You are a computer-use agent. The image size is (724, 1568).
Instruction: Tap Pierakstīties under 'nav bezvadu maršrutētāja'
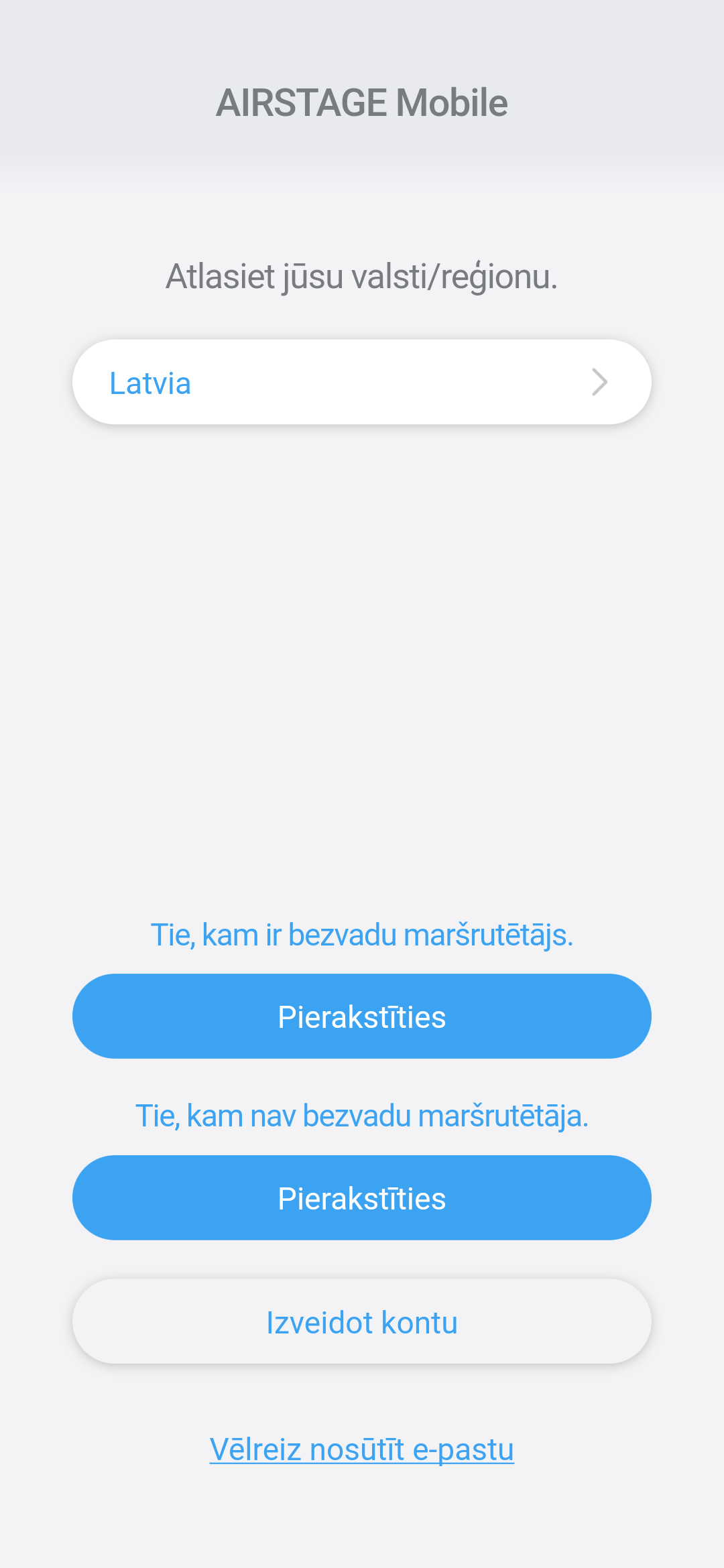(362, 1198)
